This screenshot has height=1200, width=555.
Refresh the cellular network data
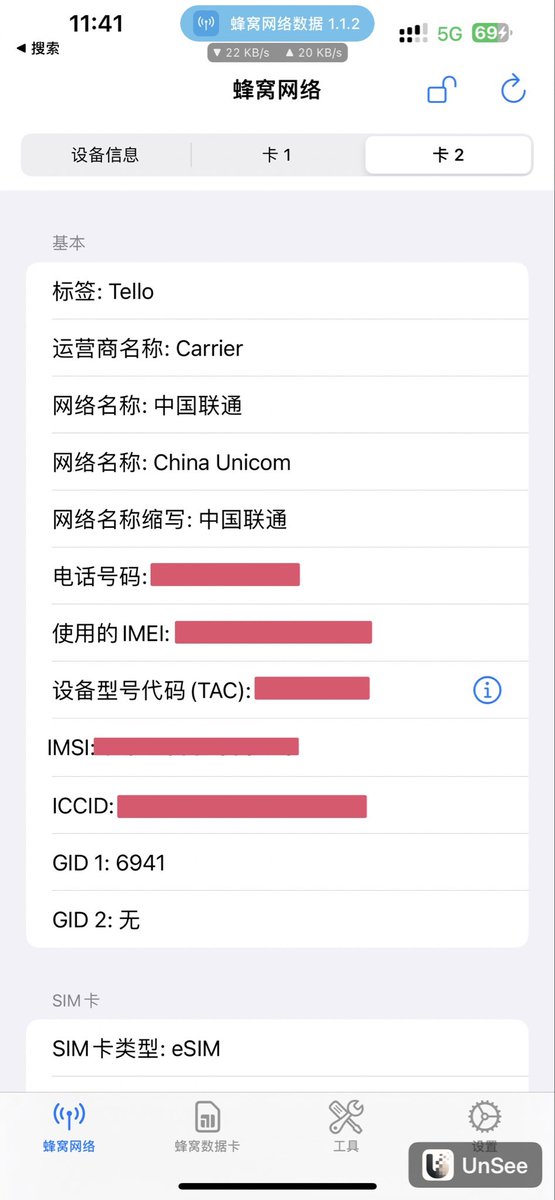[513, 90]
